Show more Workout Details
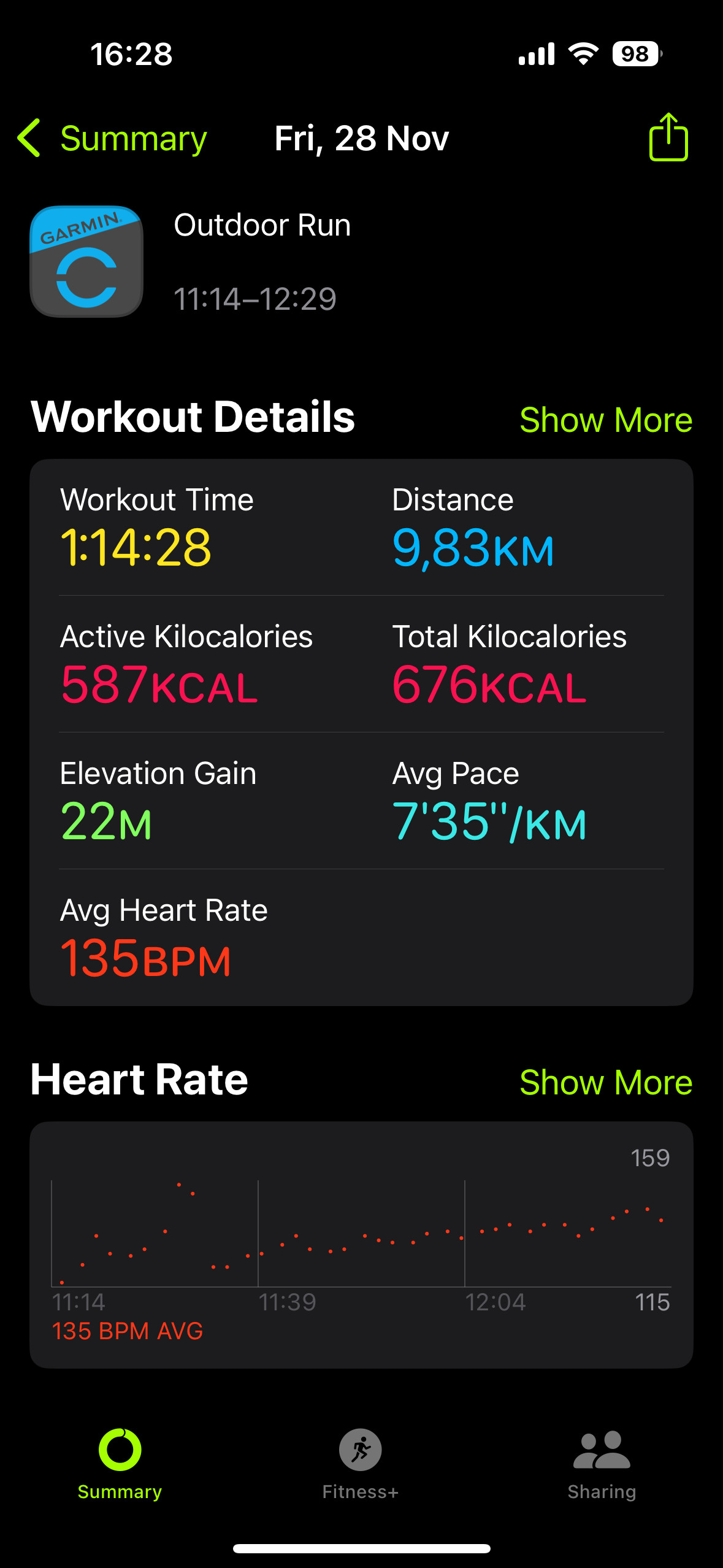This screenshot has height=1568, width=723. [606, 420]
